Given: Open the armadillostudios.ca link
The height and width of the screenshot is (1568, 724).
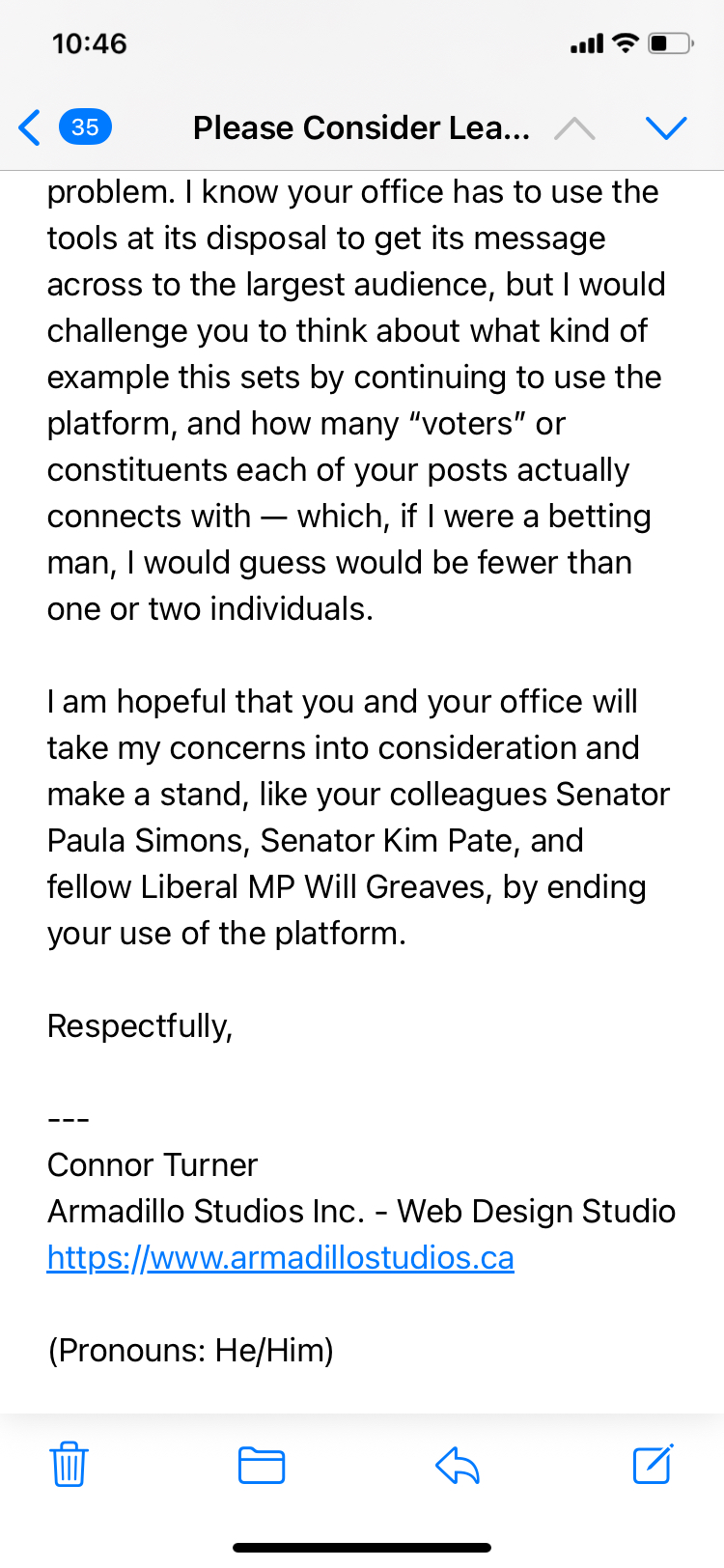Looking at the screenshot, I should pyautogui.click(x=280, y=1257).
